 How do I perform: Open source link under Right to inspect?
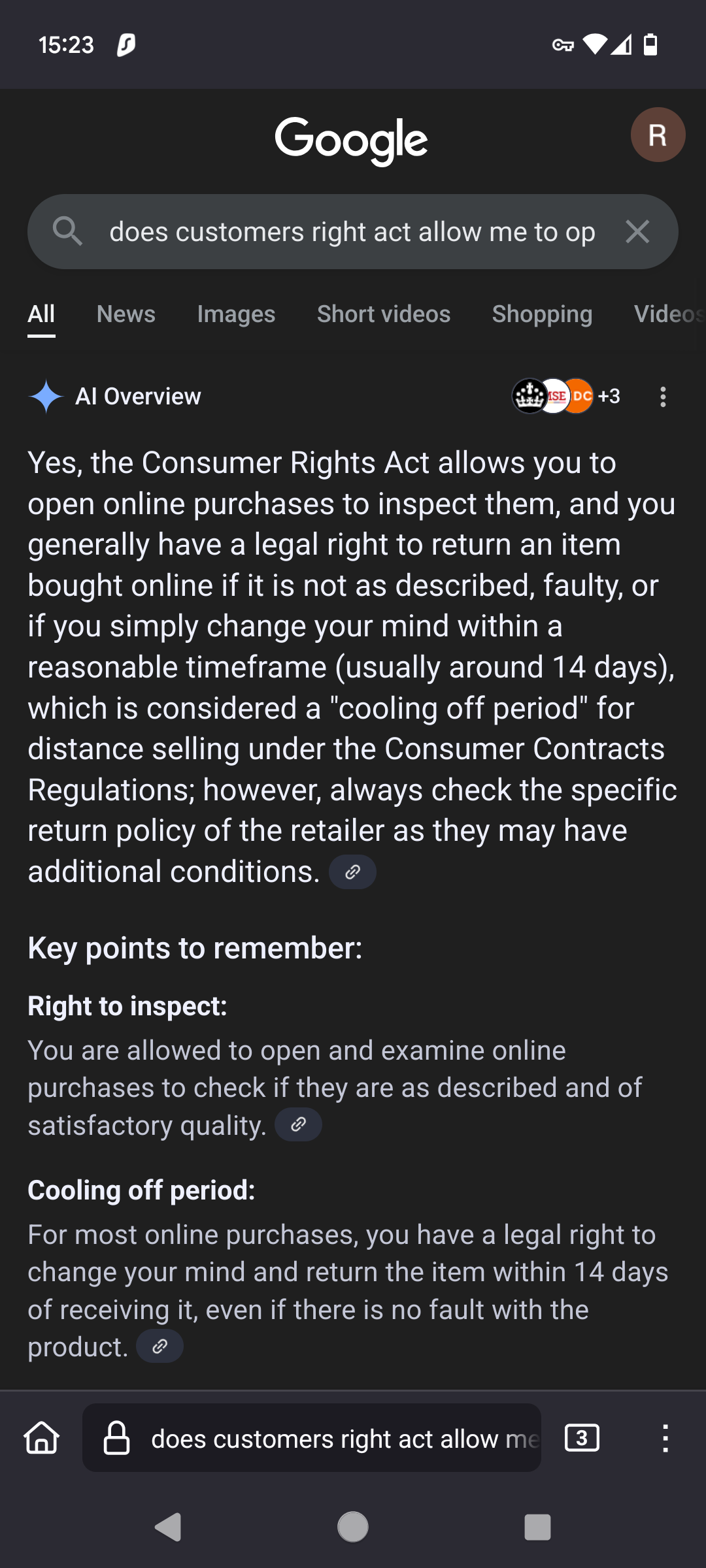pyautogui.click(x=298, y=1124)
